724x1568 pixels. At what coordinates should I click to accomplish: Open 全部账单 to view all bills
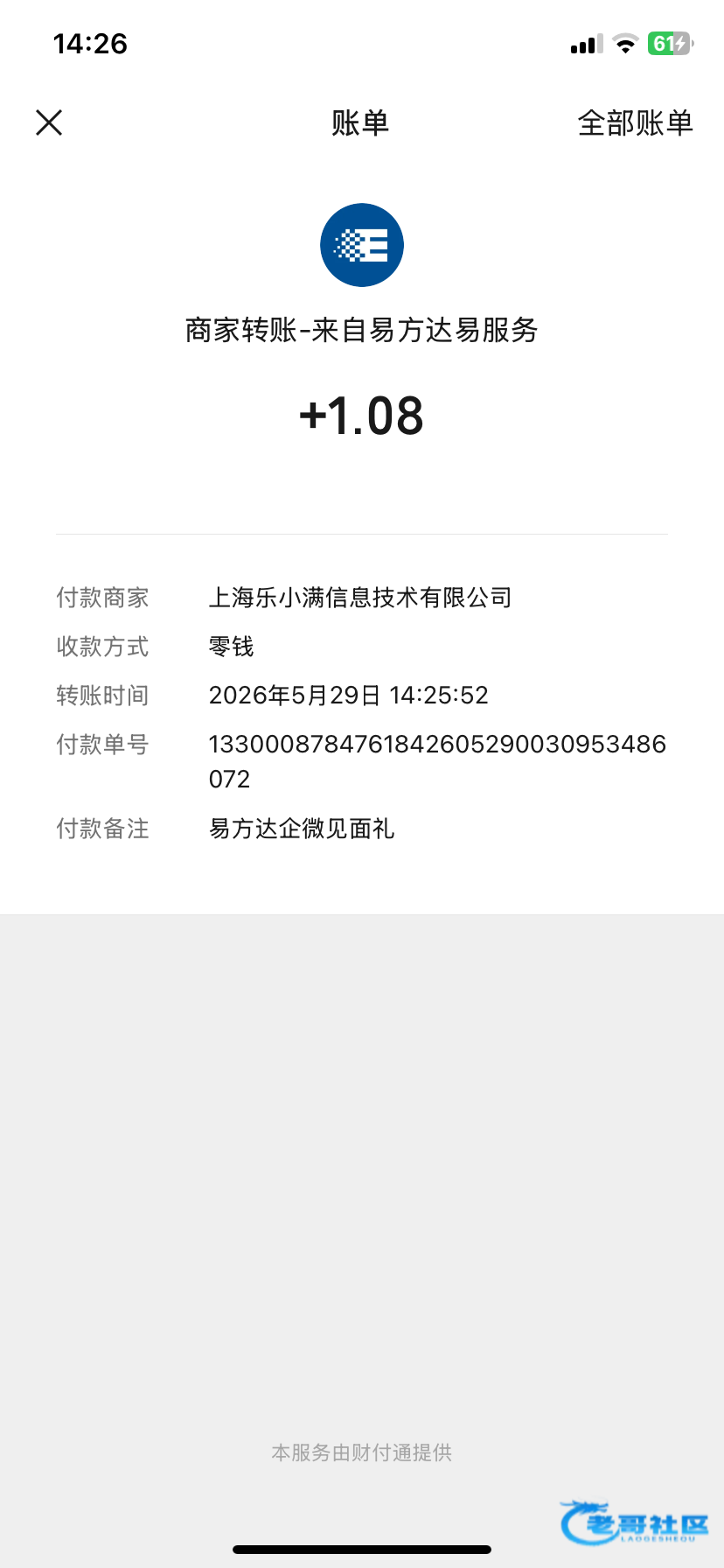[x=635, y=123]
